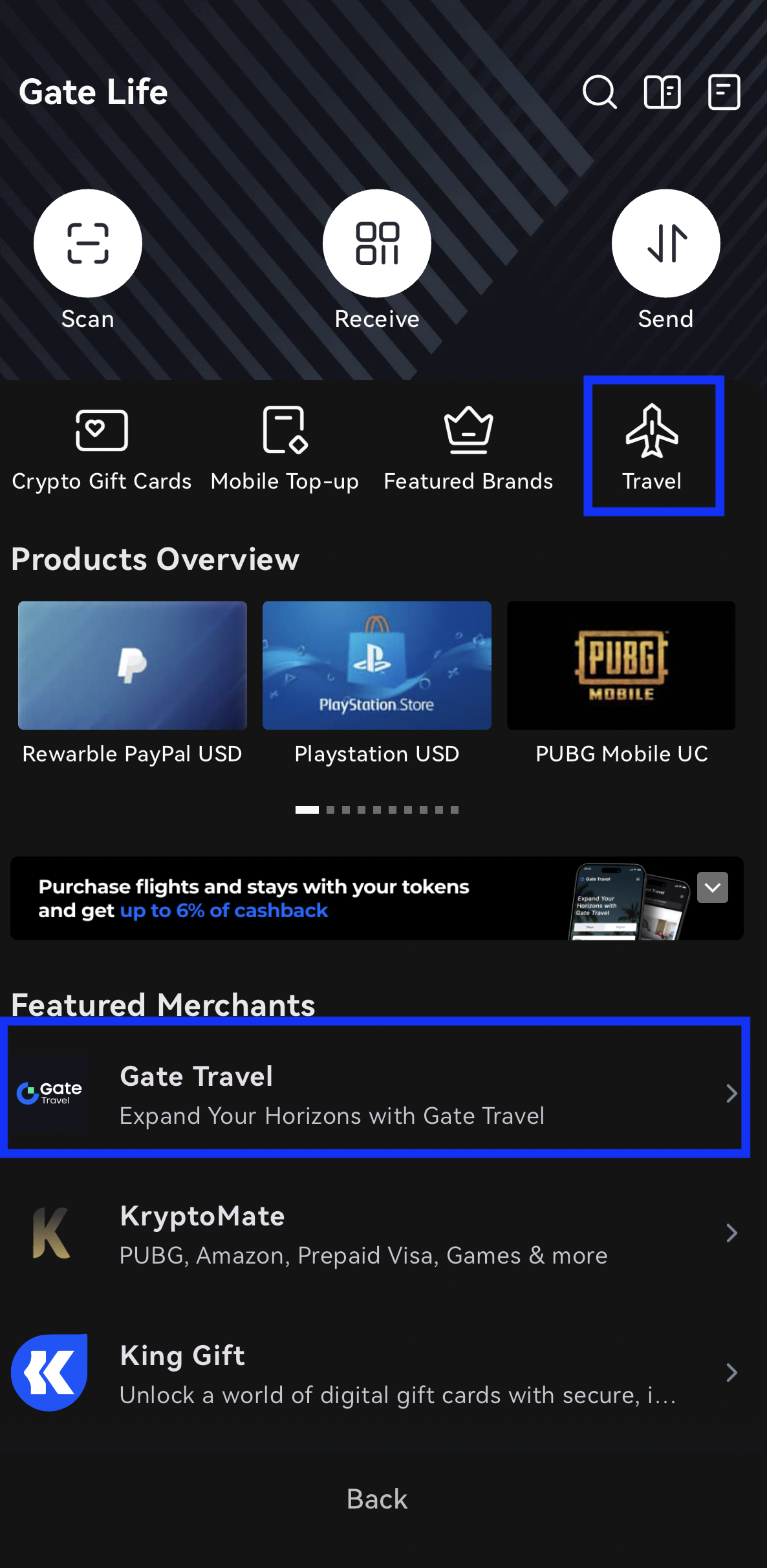Collapse the cashback banner chevron
Screen dimensions: 767x1568
(712, 887)
